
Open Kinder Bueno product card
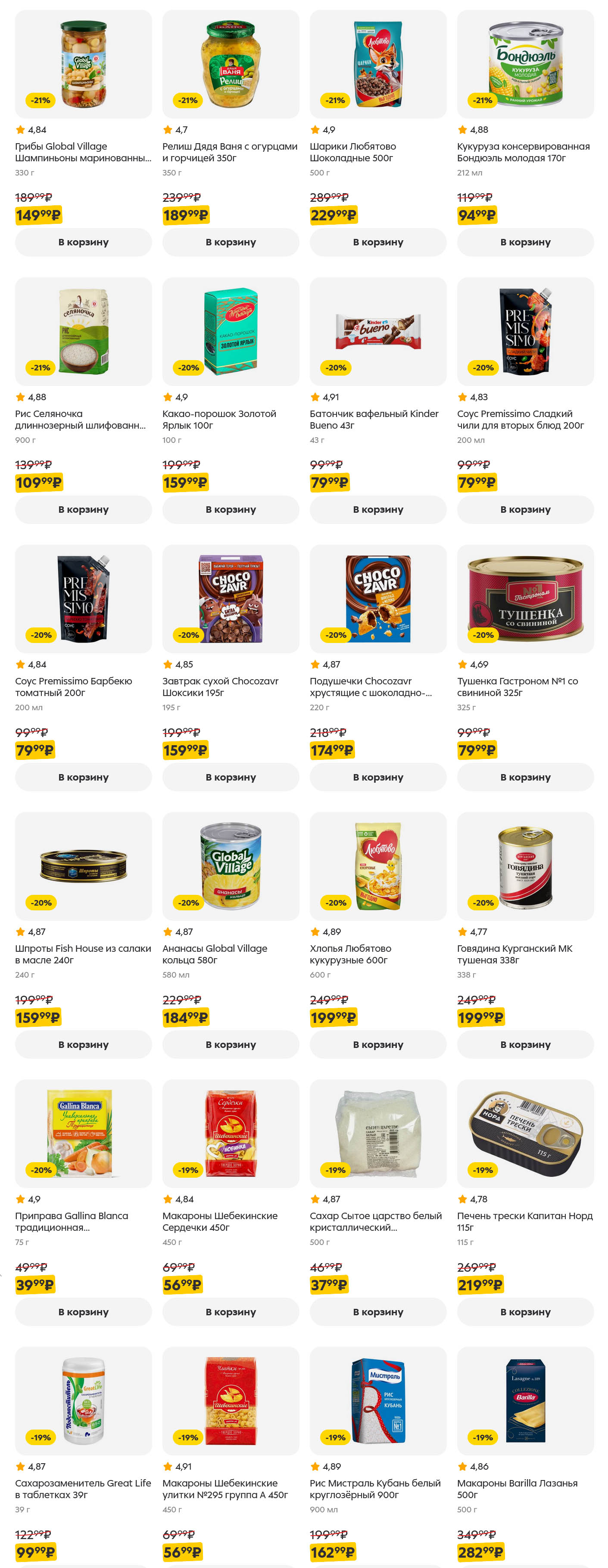[x=377, y=331]
